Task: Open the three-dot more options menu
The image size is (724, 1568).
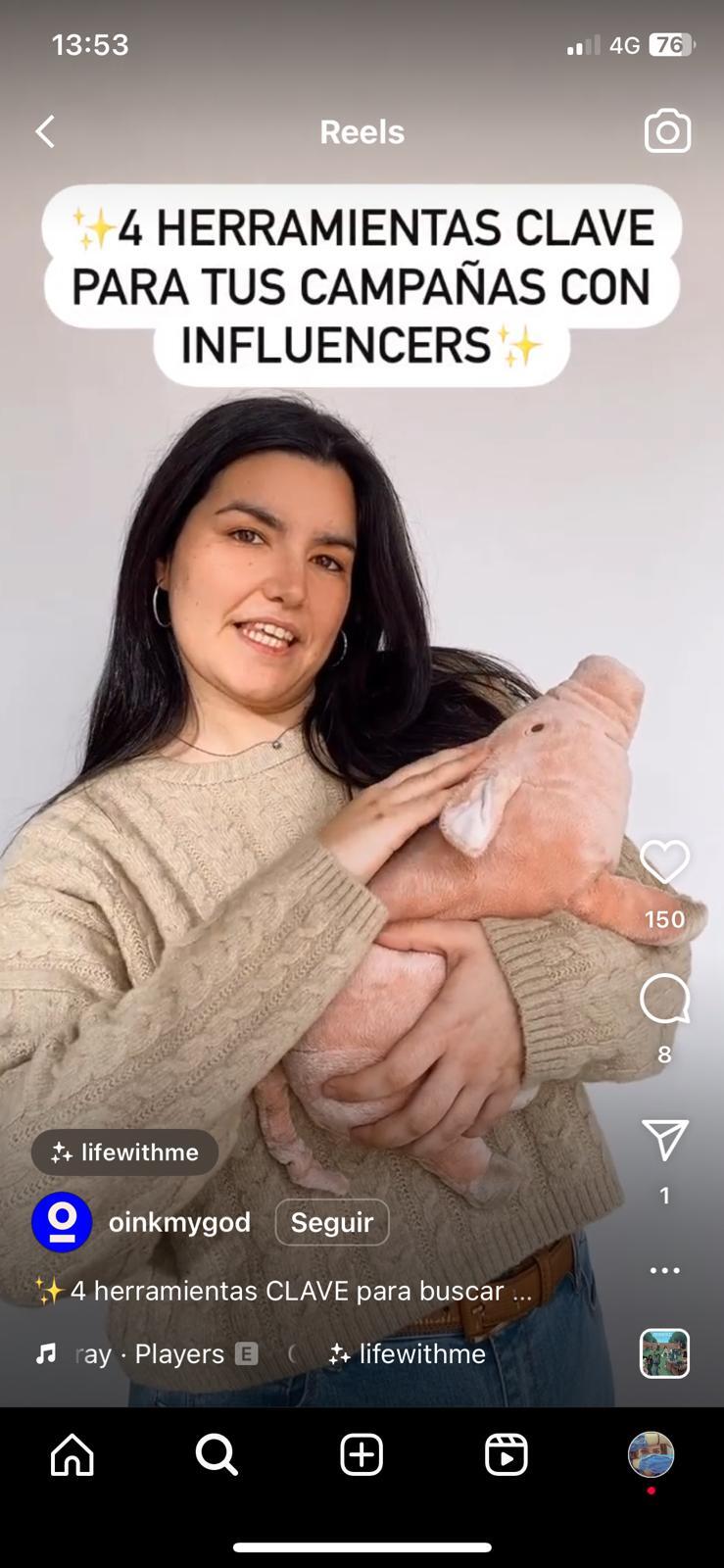Action: pyautogui.click(x=664, y=1270)
